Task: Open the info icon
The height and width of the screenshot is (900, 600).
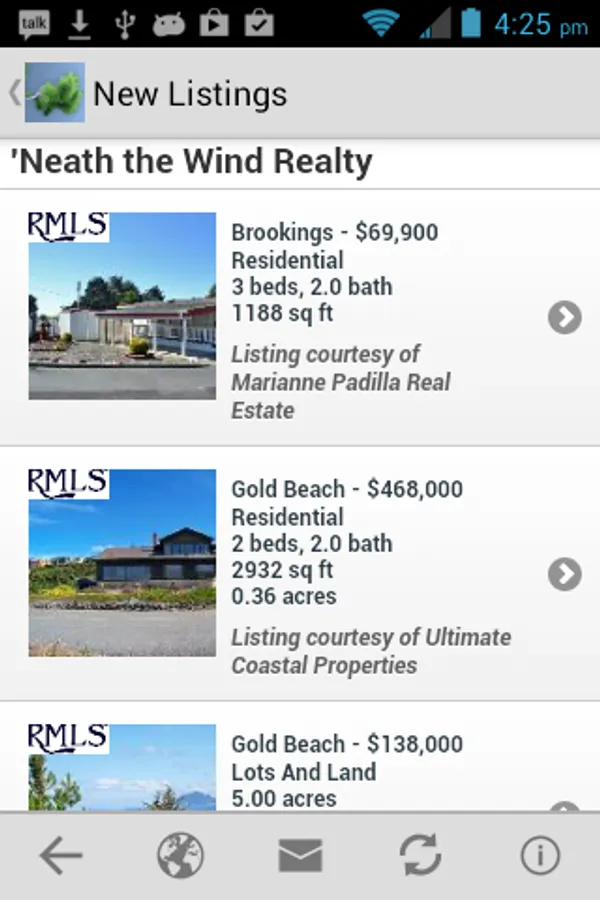Action: tap(540, 856)
